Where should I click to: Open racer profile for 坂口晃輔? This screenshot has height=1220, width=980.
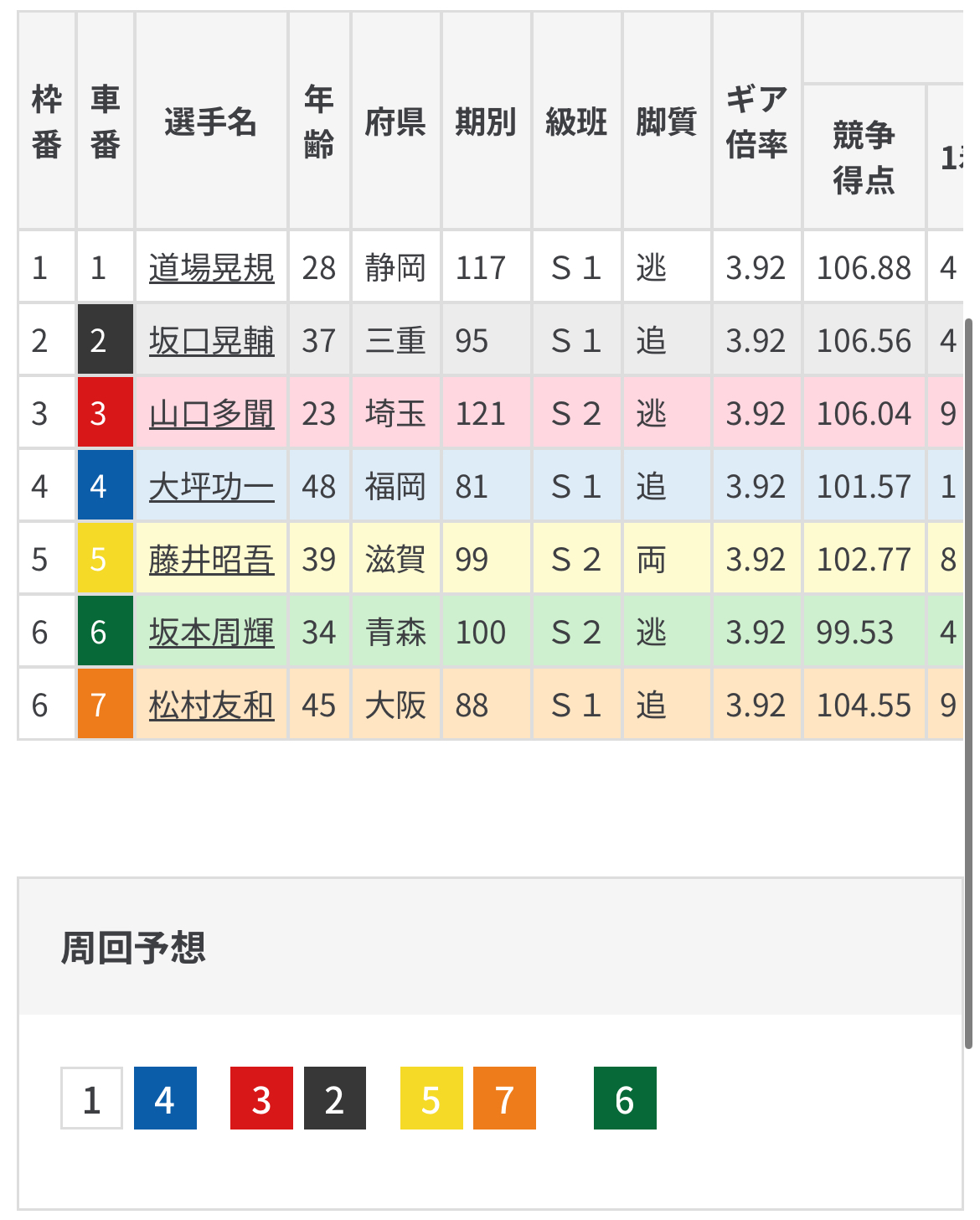[211, 341]
